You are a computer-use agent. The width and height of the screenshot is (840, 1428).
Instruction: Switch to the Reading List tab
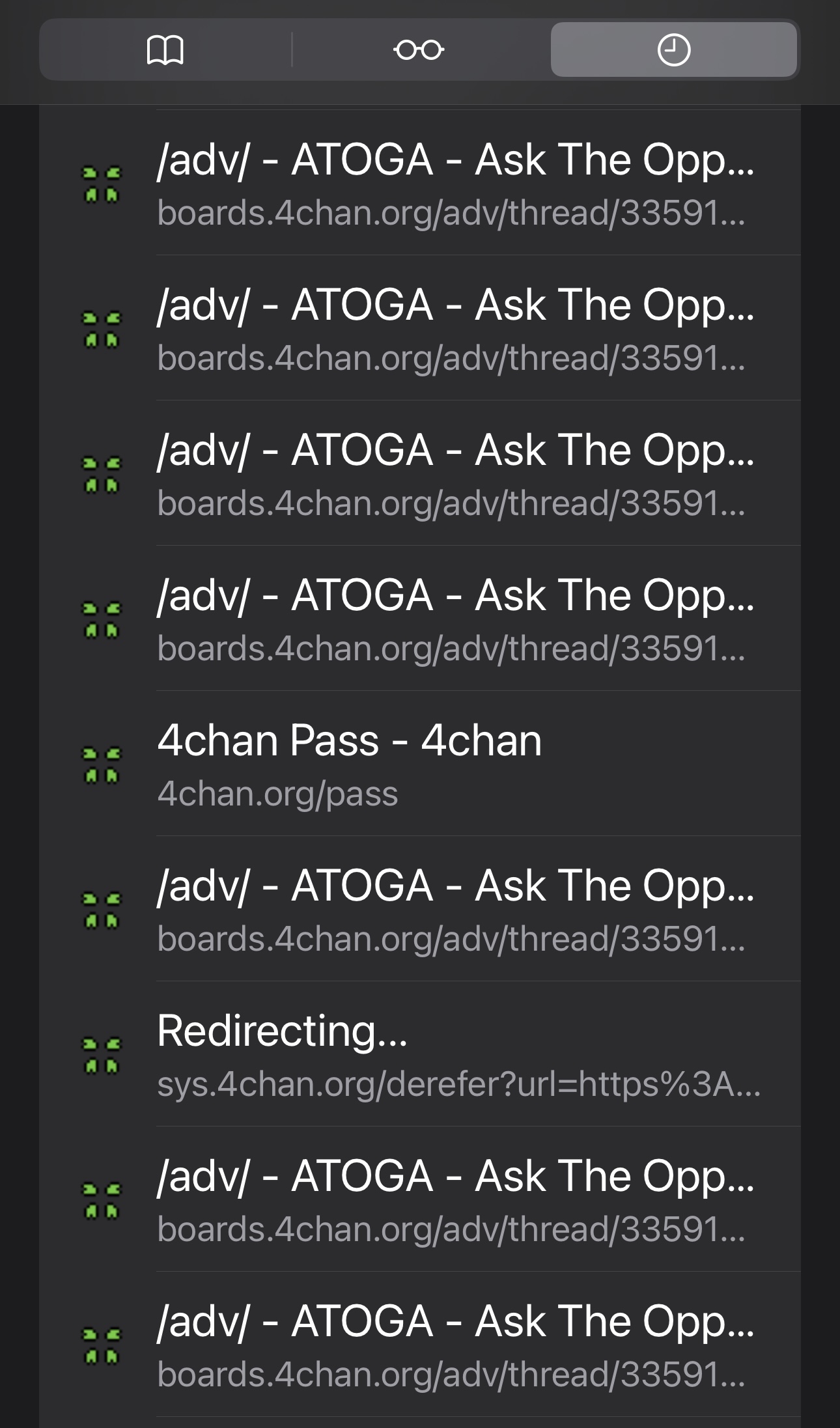(419, 50)
